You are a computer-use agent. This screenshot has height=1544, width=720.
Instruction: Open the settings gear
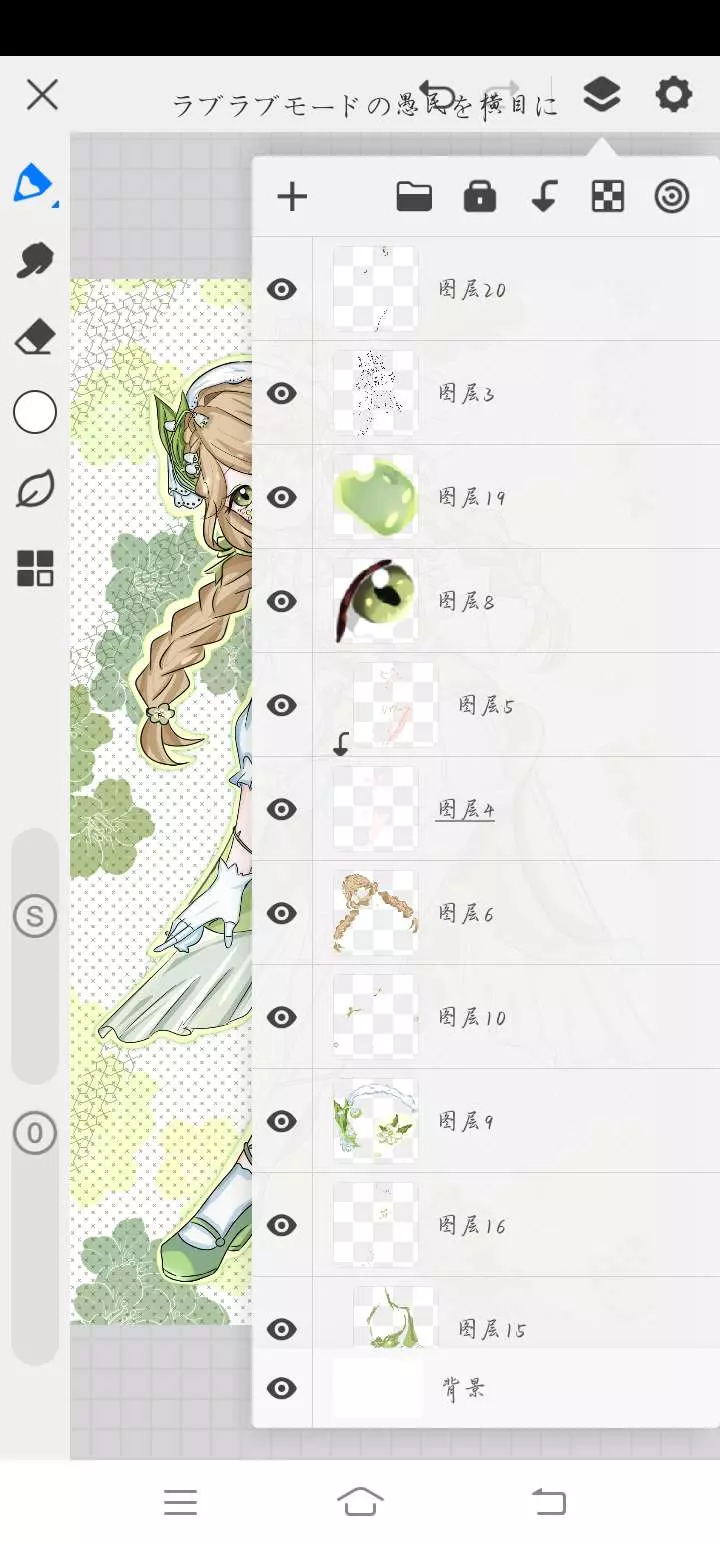[x=673, y=95]
